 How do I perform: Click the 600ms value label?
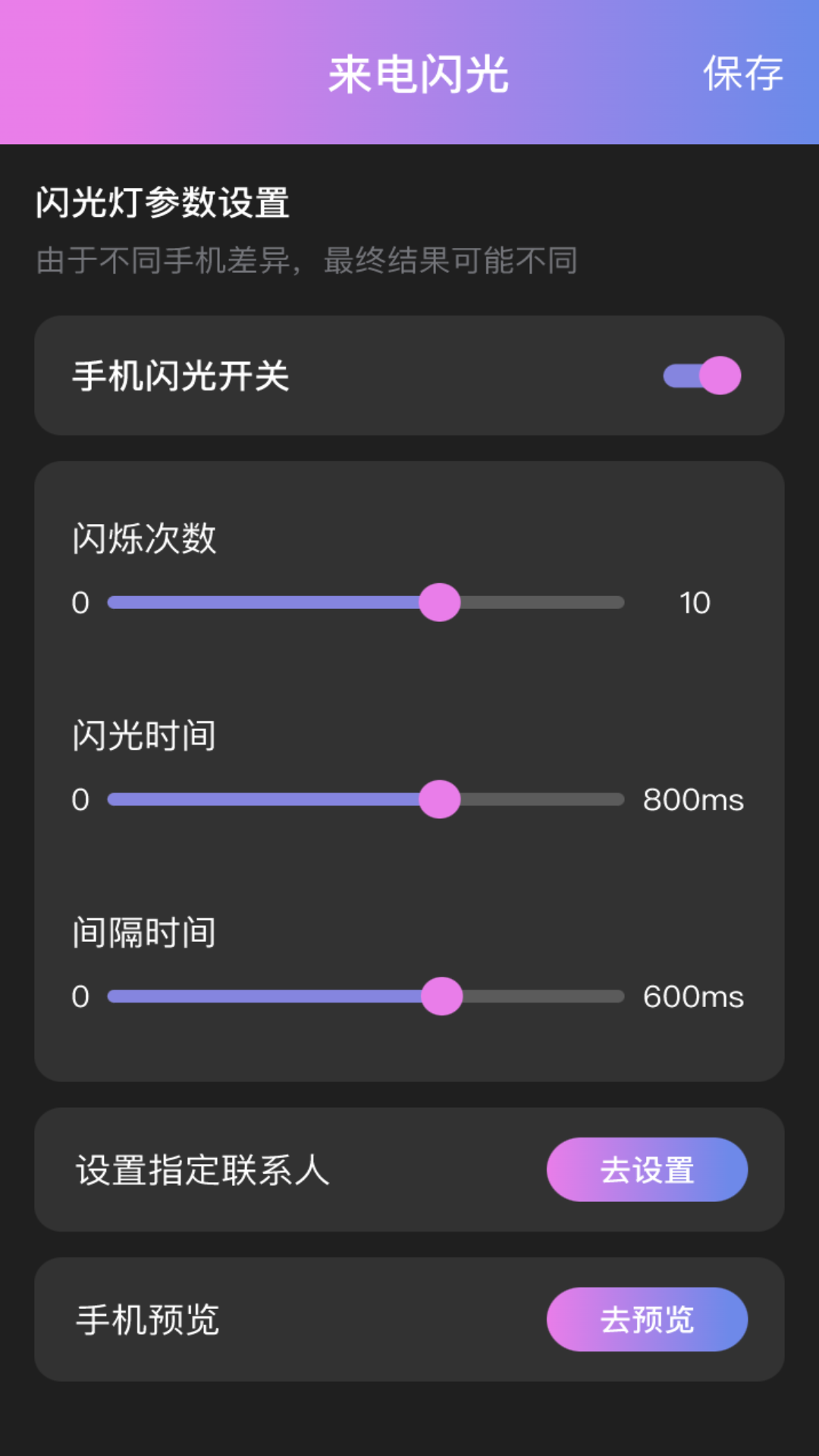click(x=694, y=997)
